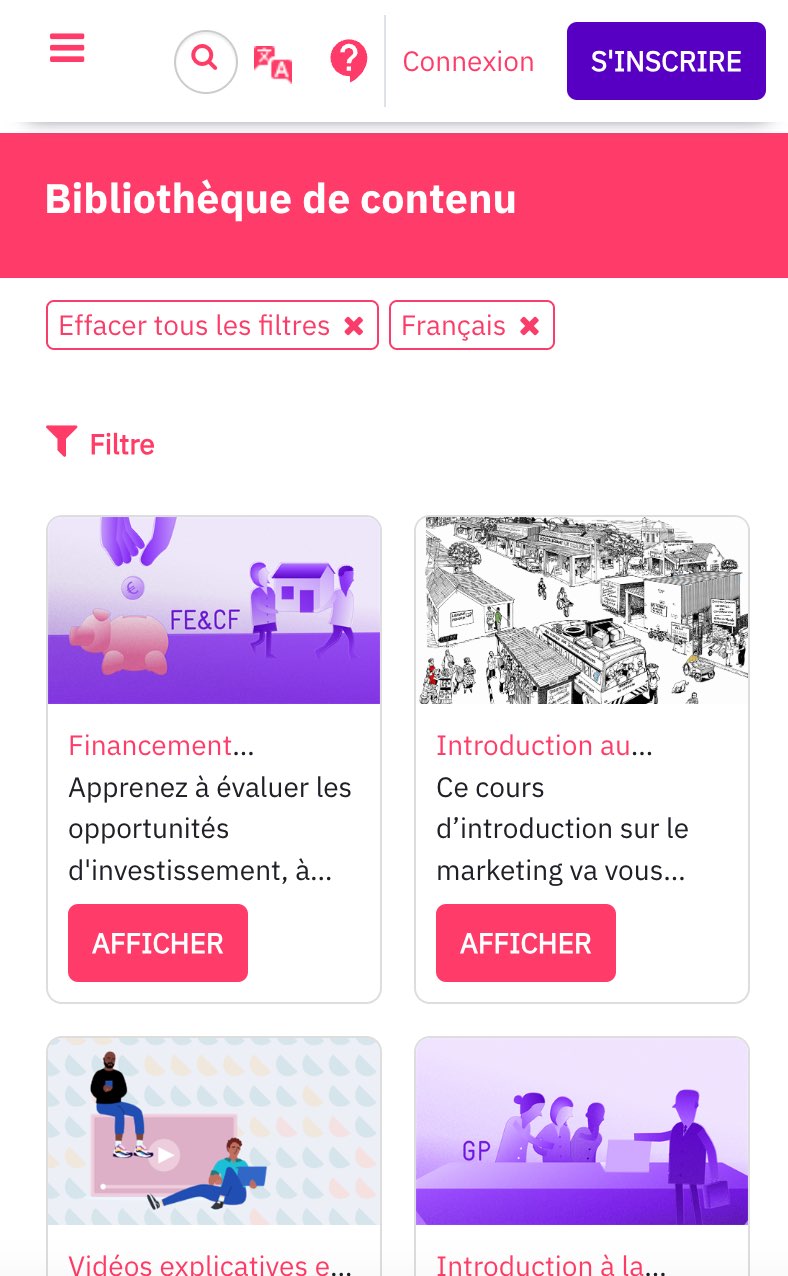Screen dimensions: 788x1276
Task: Tap the street market sketch course image
Action: tap(582, 610)
